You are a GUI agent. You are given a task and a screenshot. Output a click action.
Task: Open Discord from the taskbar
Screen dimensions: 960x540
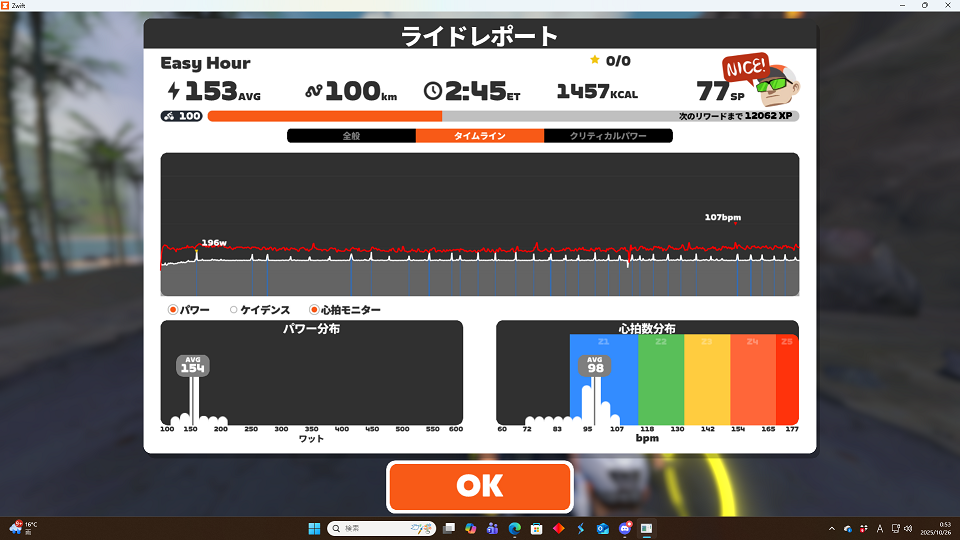pyautogui.click(x=625, y=528)
